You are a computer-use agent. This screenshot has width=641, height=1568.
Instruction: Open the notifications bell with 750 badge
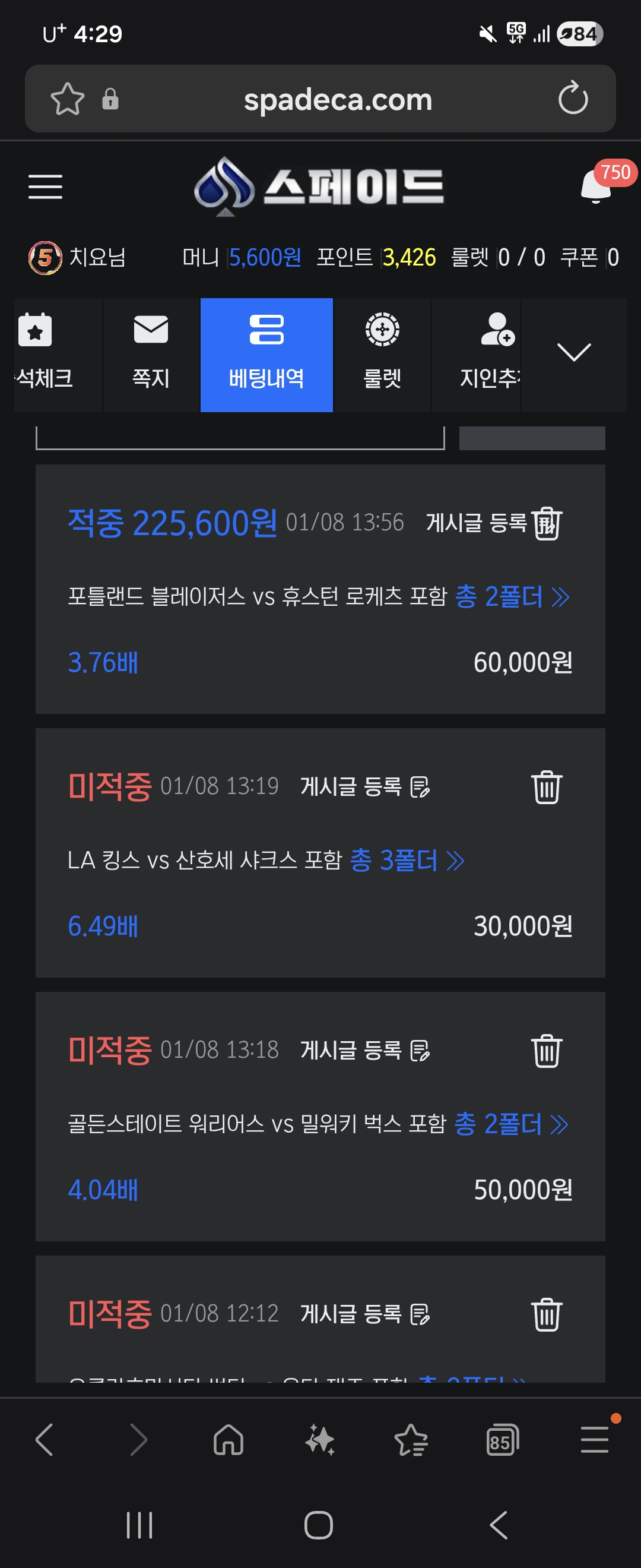pyautogui.click(x=596, y=186)
